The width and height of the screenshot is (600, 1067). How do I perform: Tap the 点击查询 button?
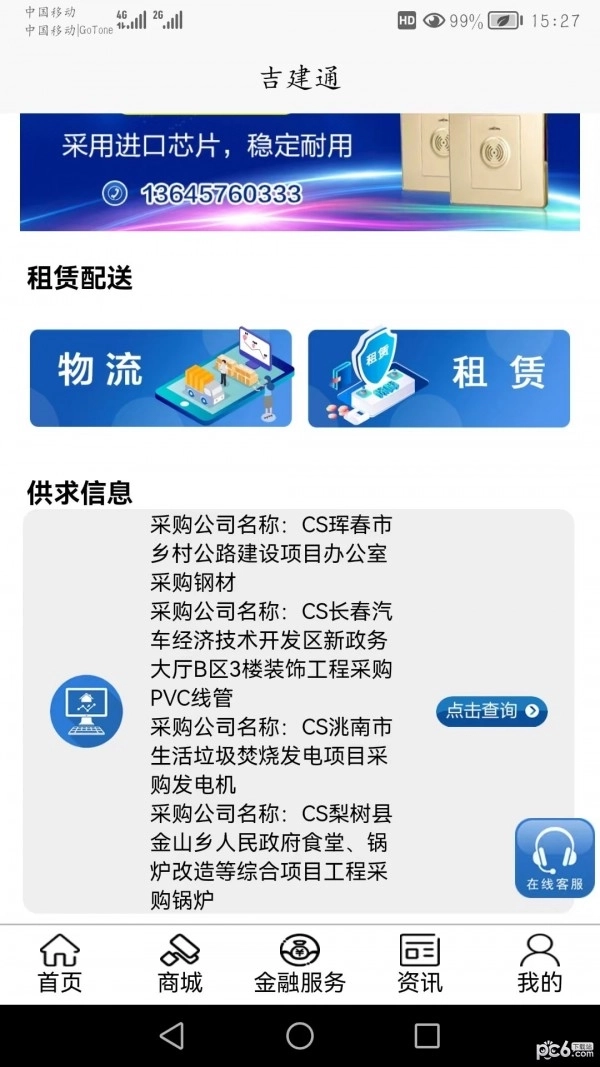point(491,711)
